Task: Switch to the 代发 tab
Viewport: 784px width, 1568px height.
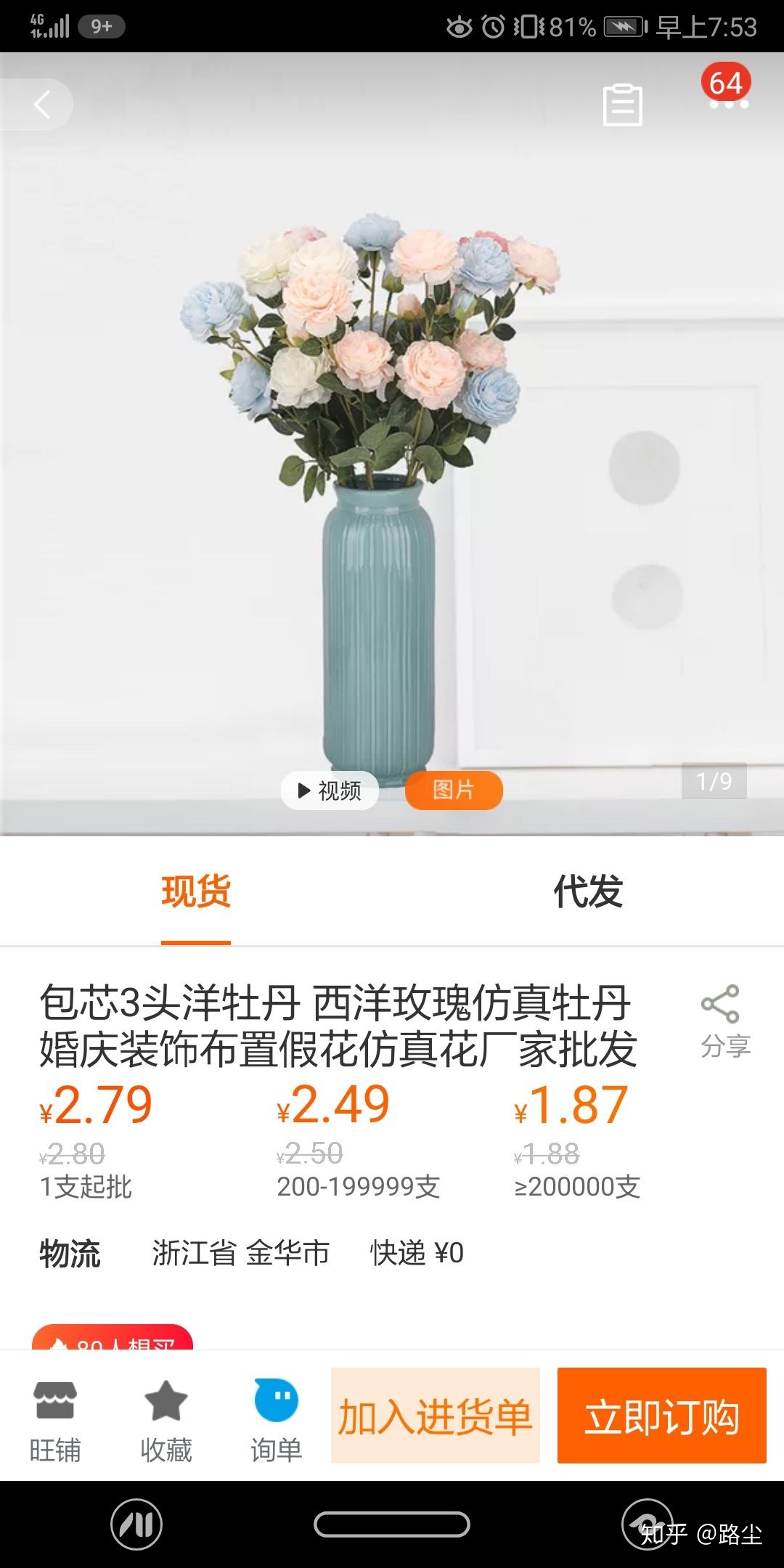Action: (x=588, y=891)
